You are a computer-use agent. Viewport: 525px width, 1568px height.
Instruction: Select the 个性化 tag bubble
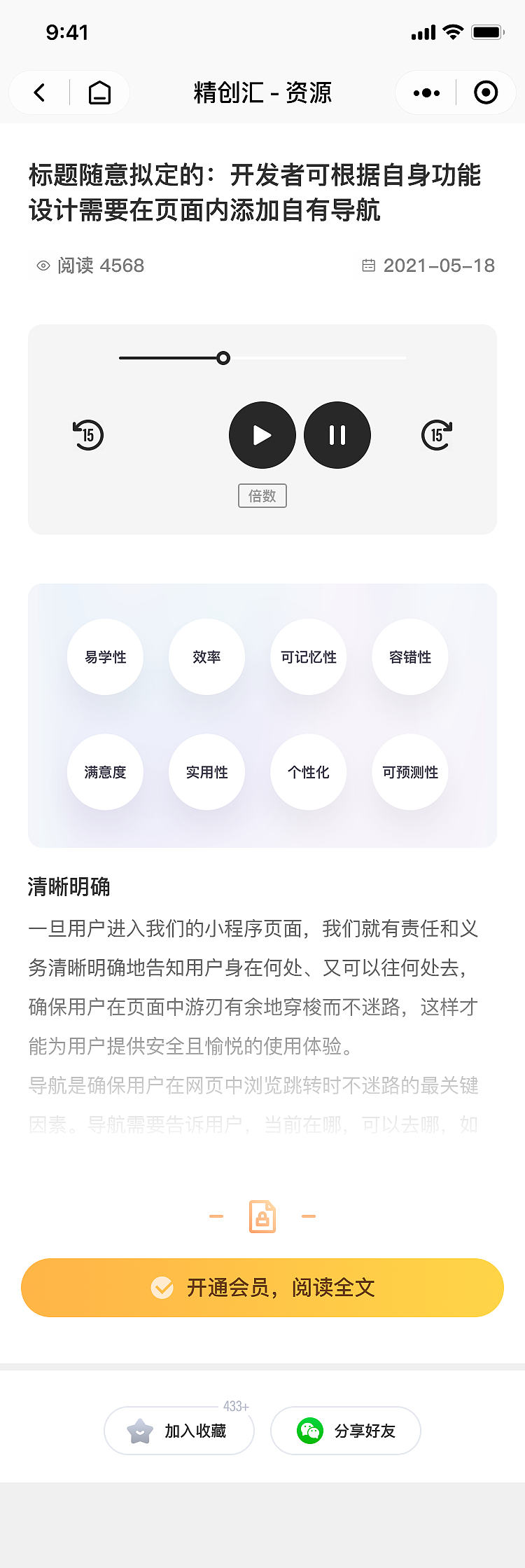pos(308,772)
